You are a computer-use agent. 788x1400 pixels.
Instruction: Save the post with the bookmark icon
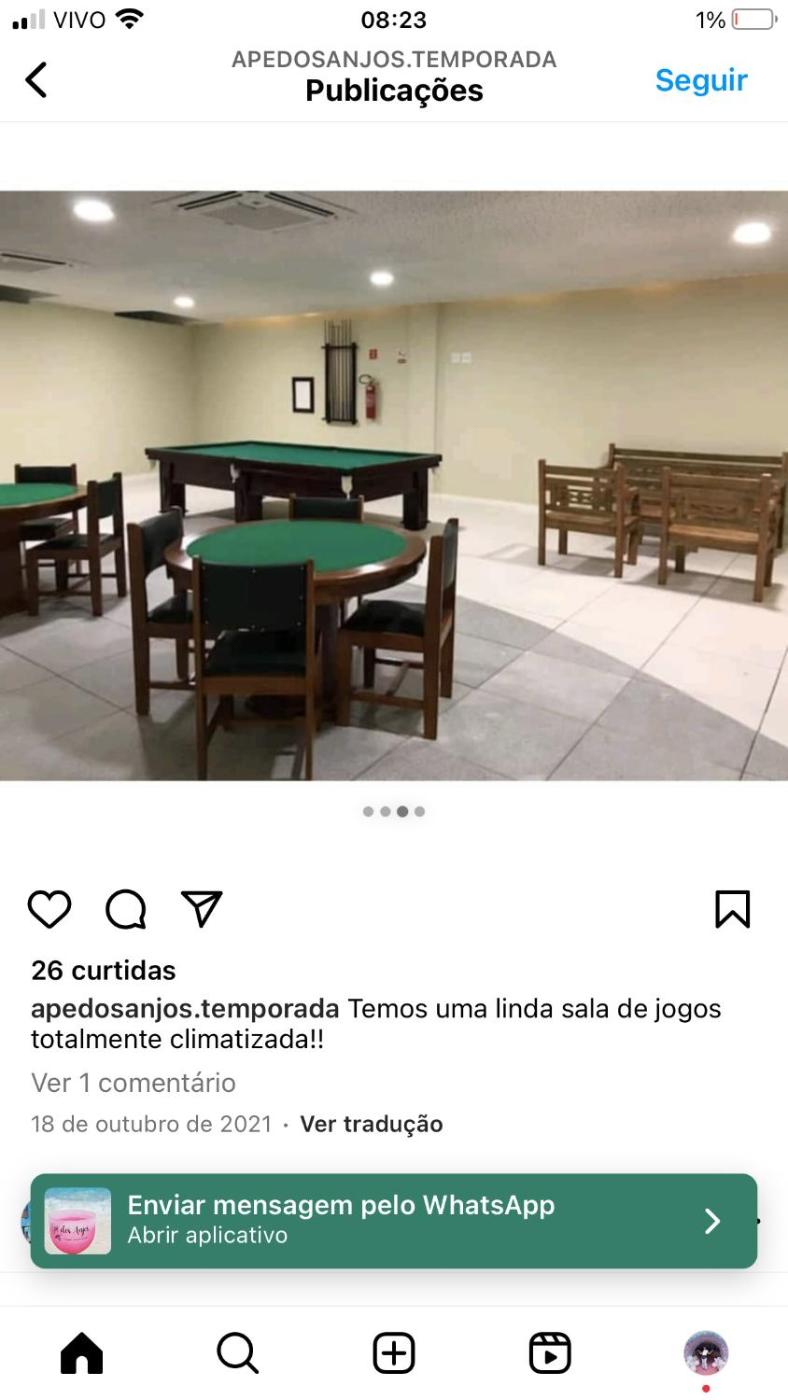pyautogui.click(x=732, y=909)
